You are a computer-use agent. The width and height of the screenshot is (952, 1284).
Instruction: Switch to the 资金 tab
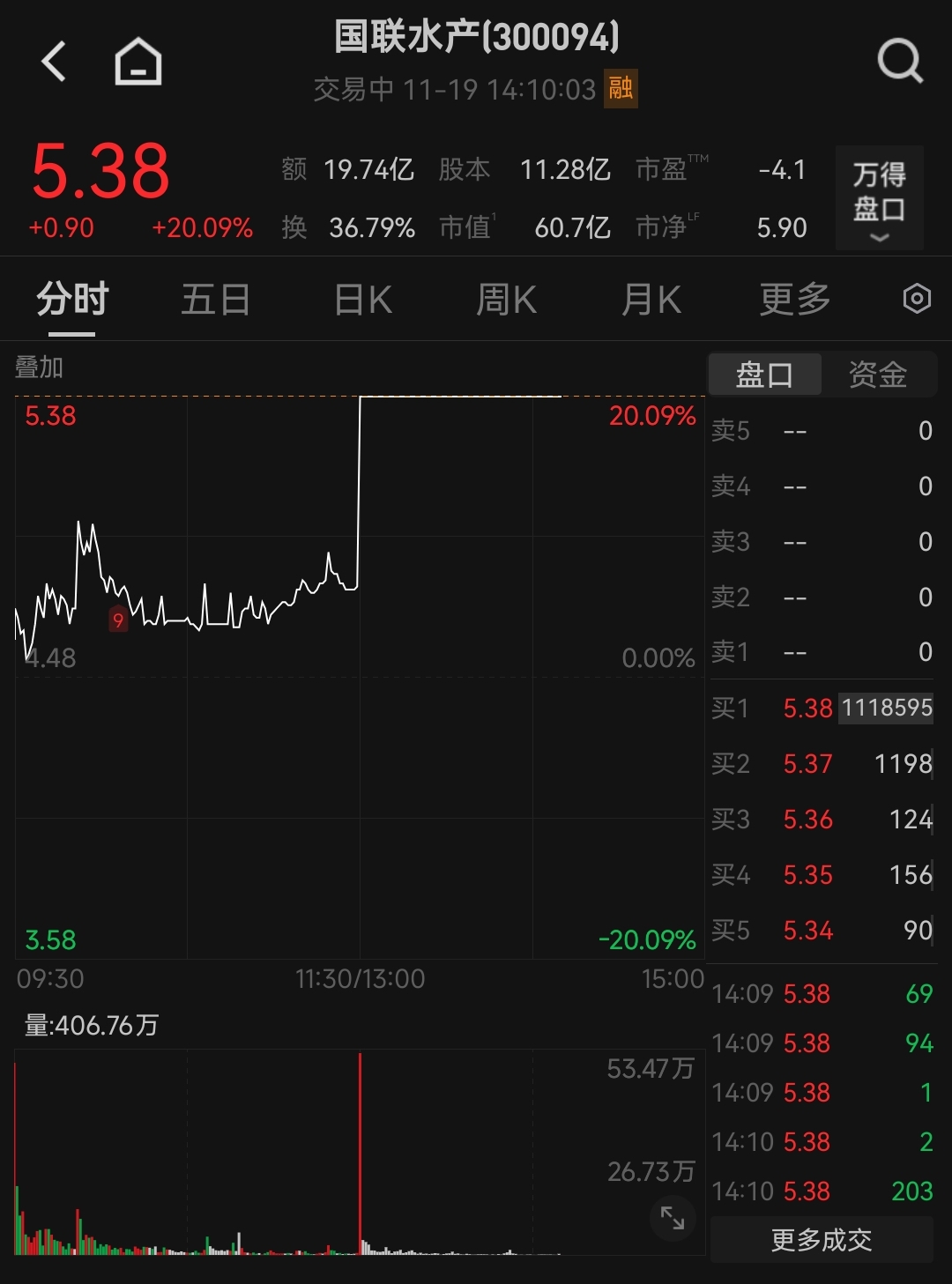coord(878,375)
